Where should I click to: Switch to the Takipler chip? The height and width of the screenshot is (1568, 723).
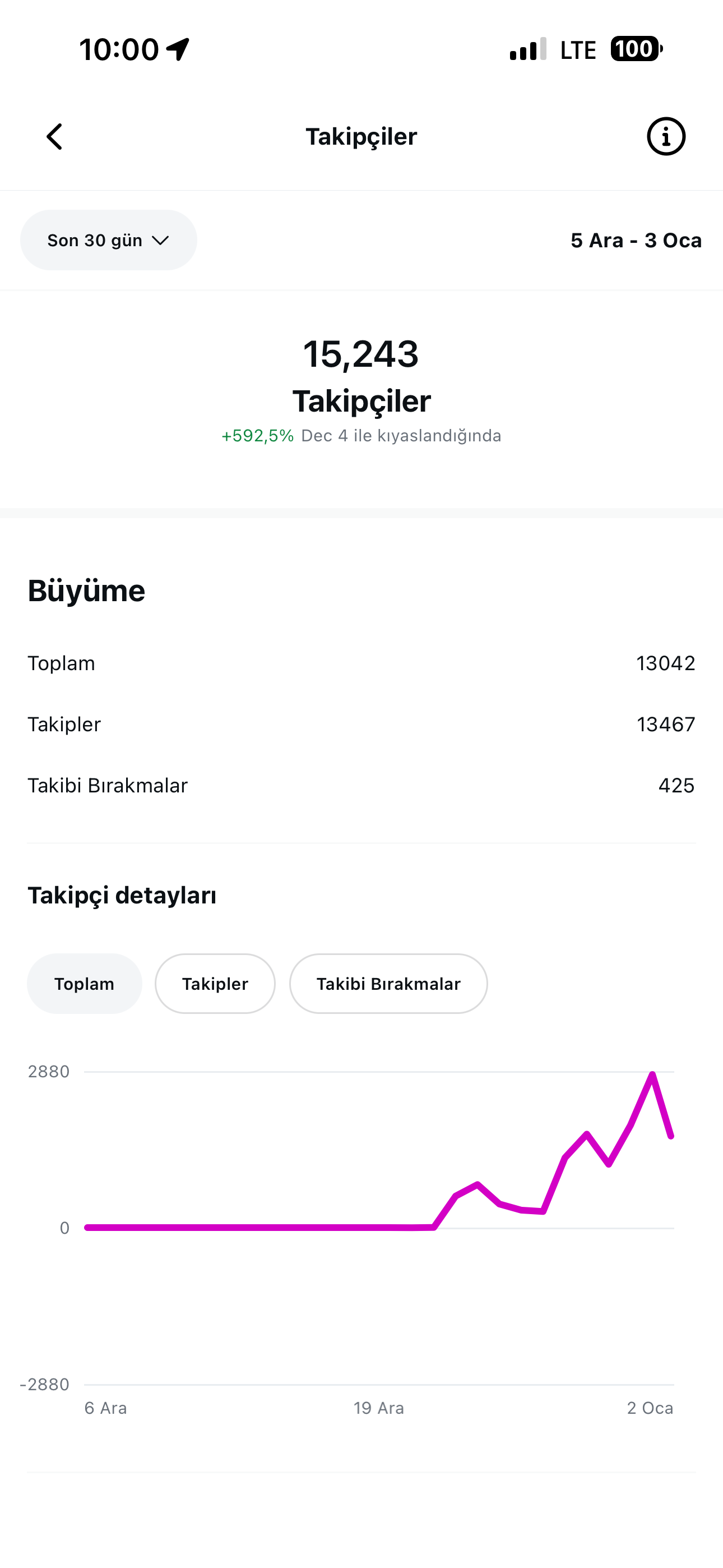tap(215, 984)
